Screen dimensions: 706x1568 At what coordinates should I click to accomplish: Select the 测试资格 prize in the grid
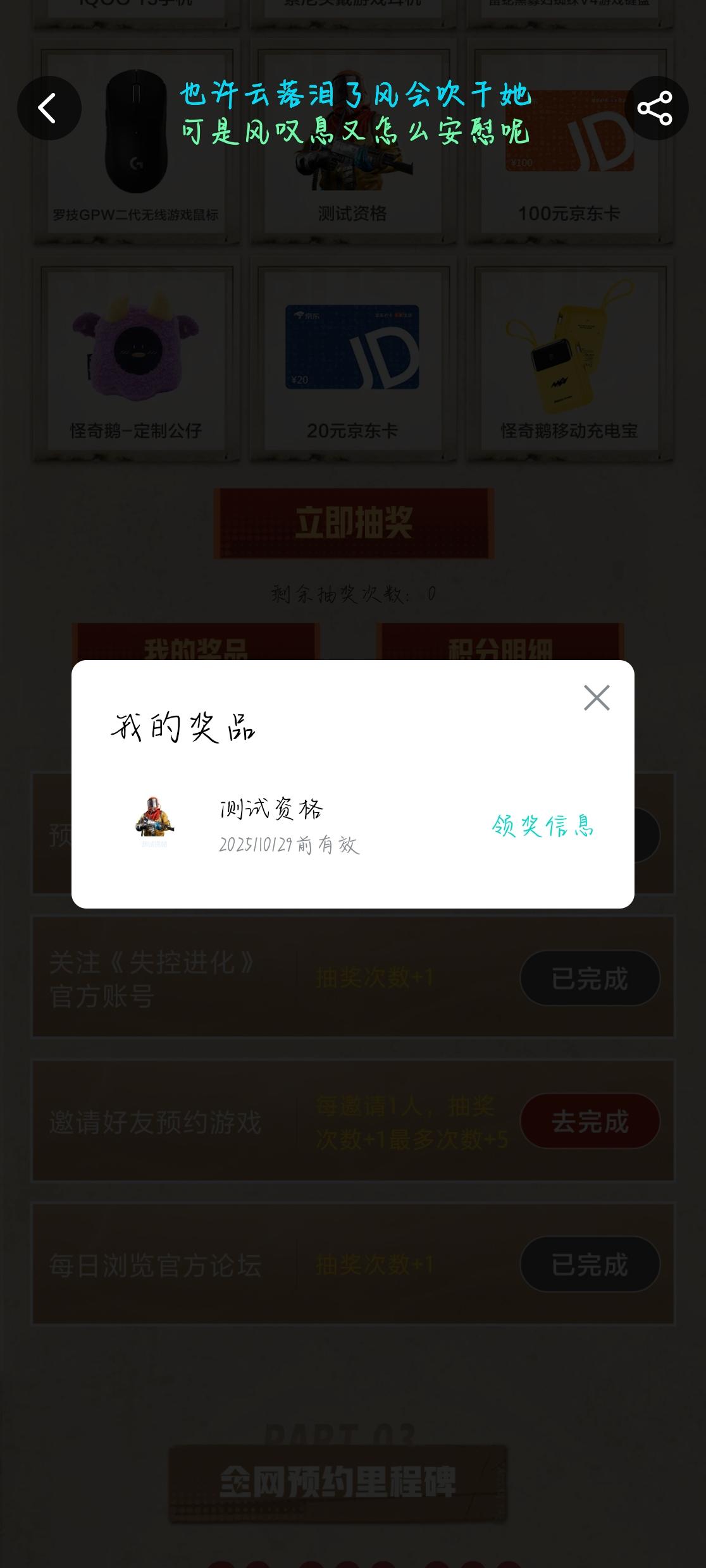point(352,136)
